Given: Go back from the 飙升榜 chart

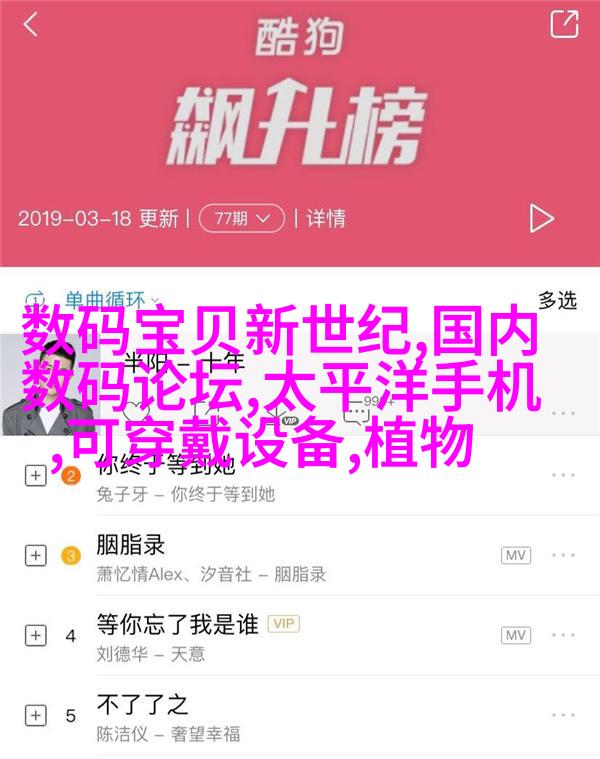Looking at the screenshot, I should pos(30,24).
